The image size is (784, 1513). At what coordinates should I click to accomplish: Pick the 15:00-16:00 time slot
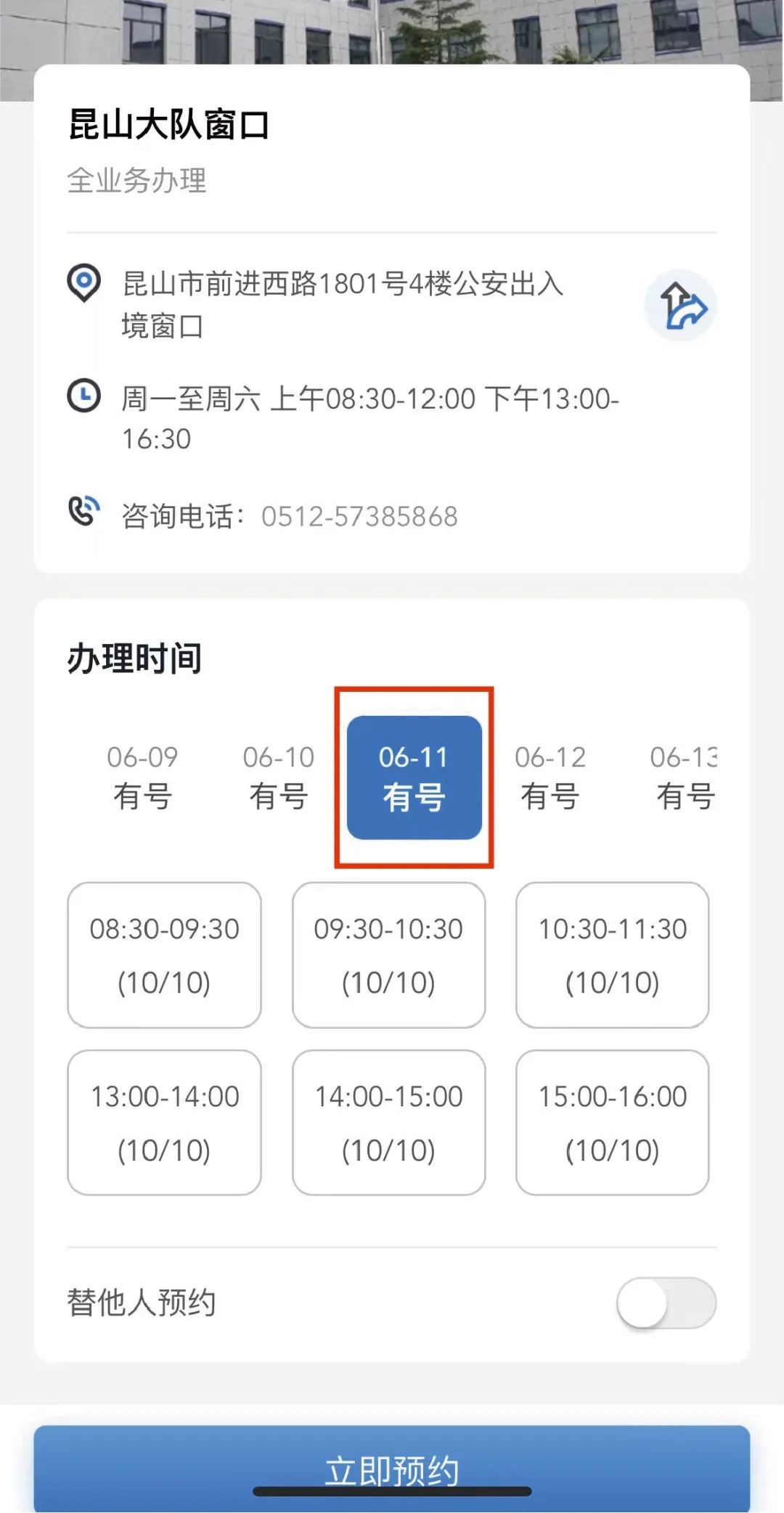[x=613, y=1122]
